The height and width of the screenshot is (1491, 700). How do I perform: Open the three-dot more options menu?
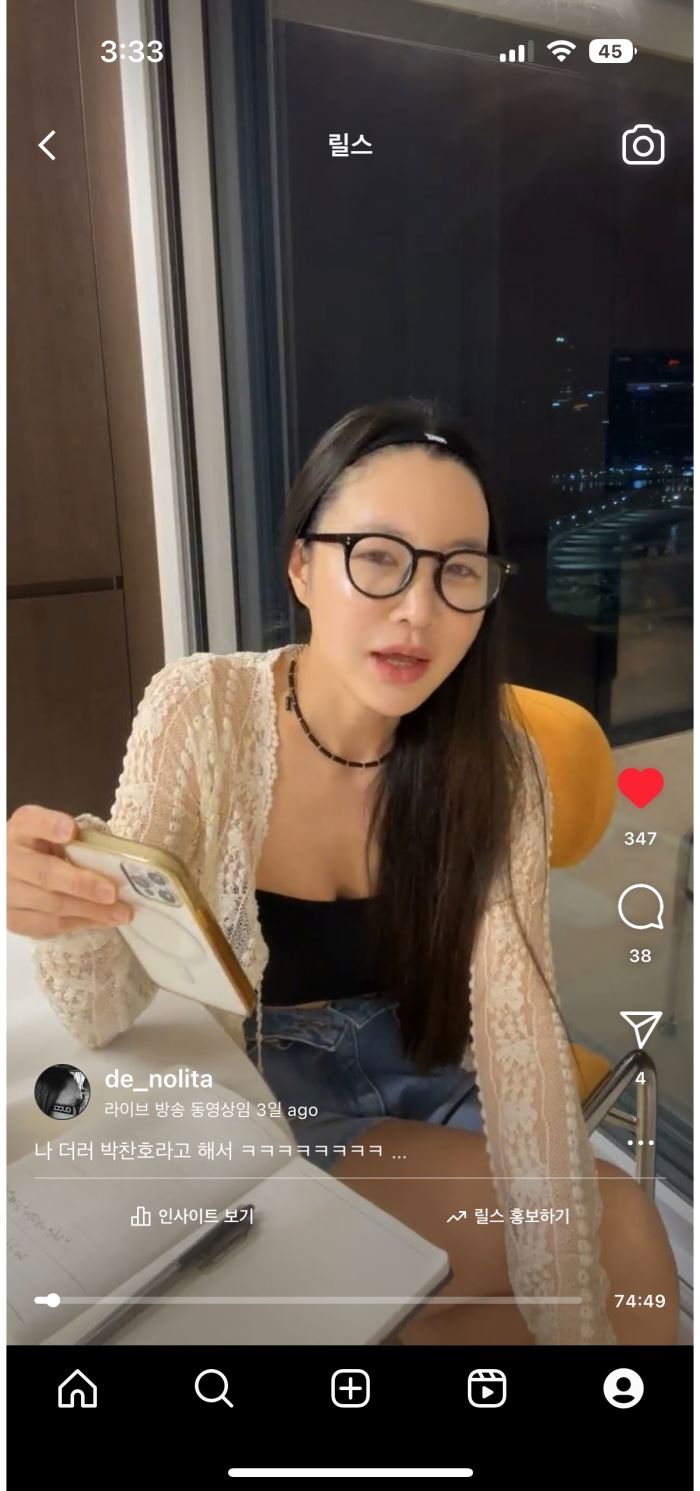click(640, 1142)
